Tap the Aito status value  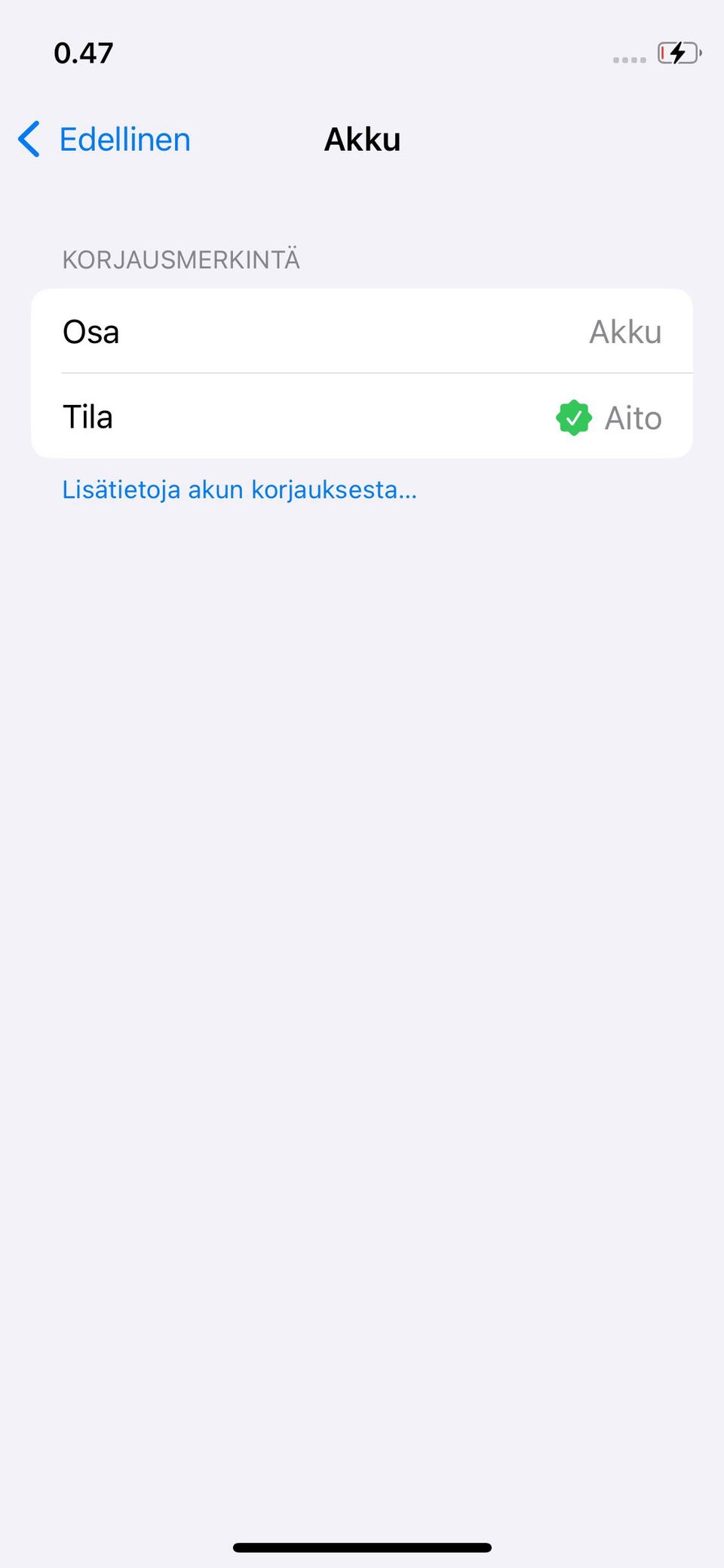pyautogui.click(x=633, y=417)
